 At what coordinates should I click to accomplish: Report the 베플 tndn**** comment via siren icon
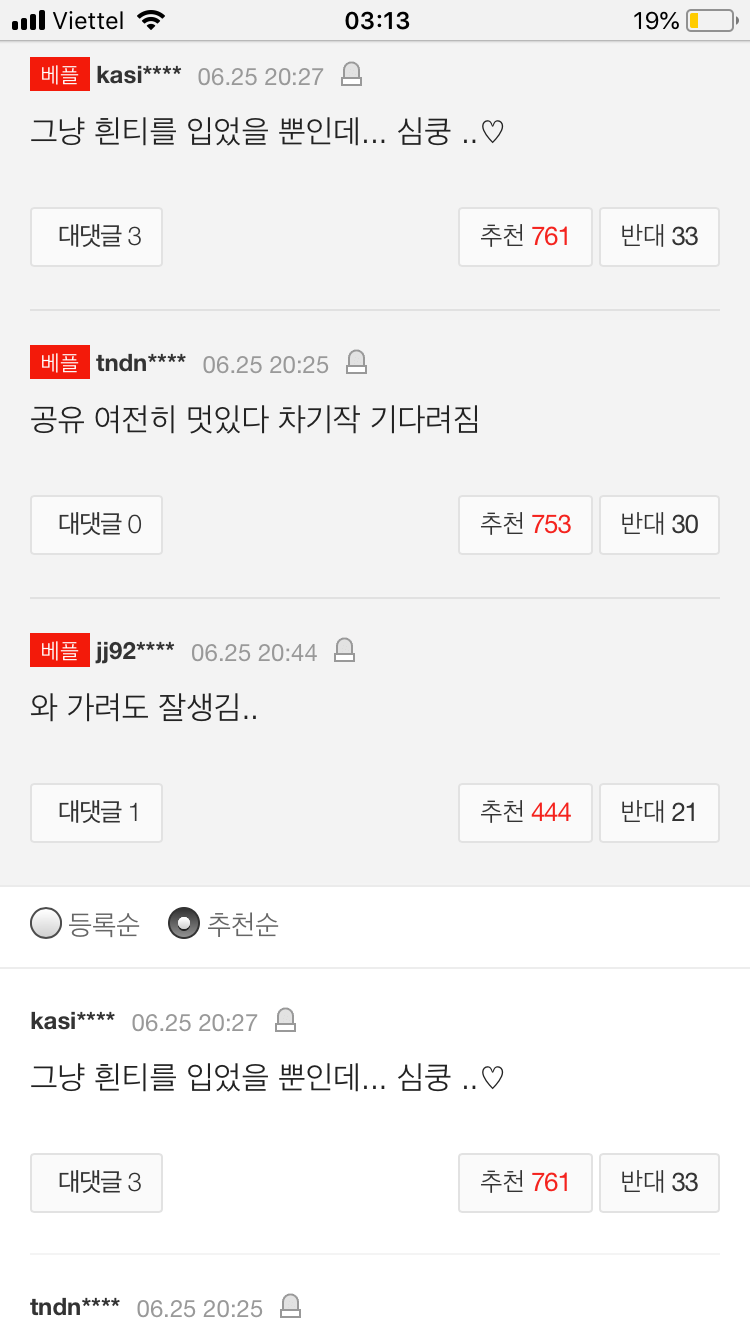(356, 363)
